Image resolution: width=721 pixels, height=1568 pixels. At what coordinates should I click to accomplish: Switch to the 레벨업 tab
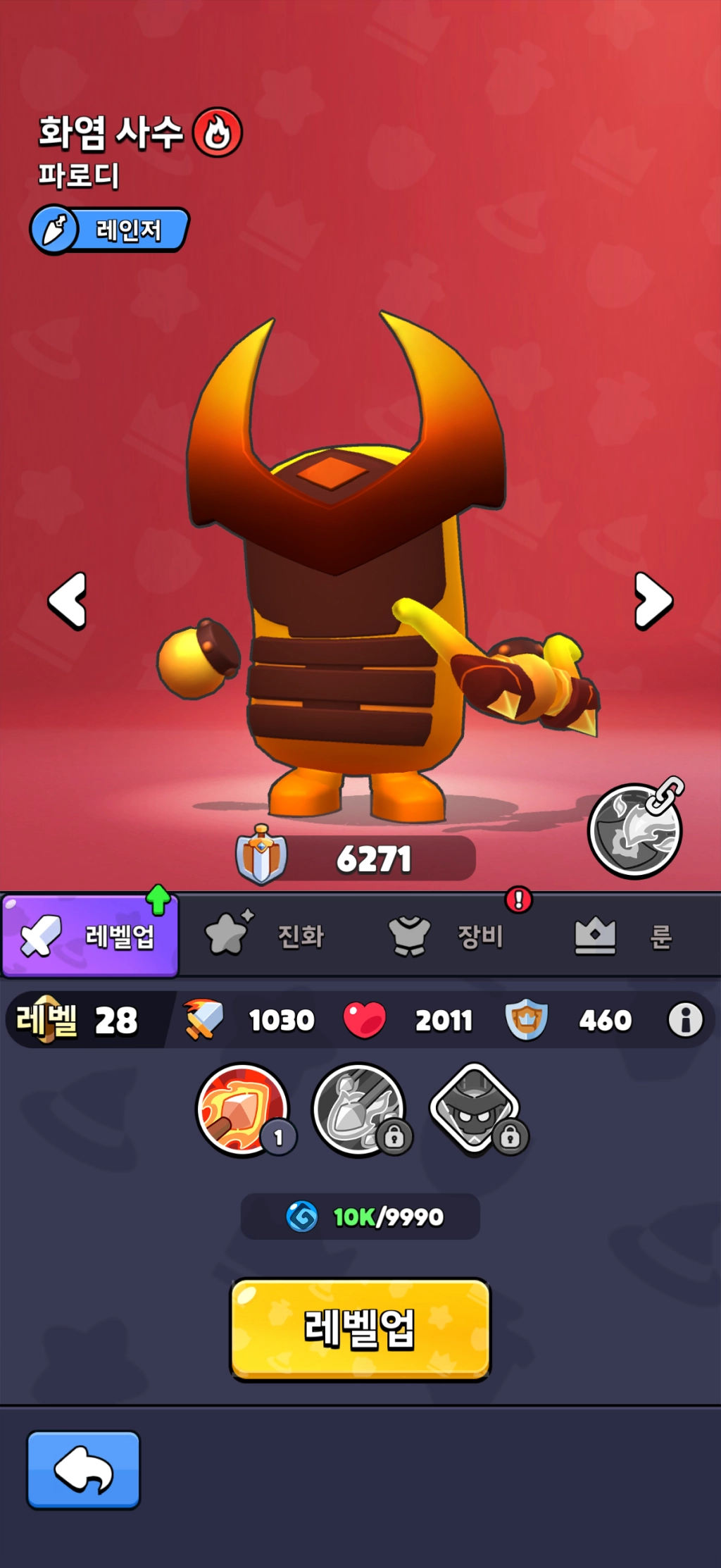point(90,936)
